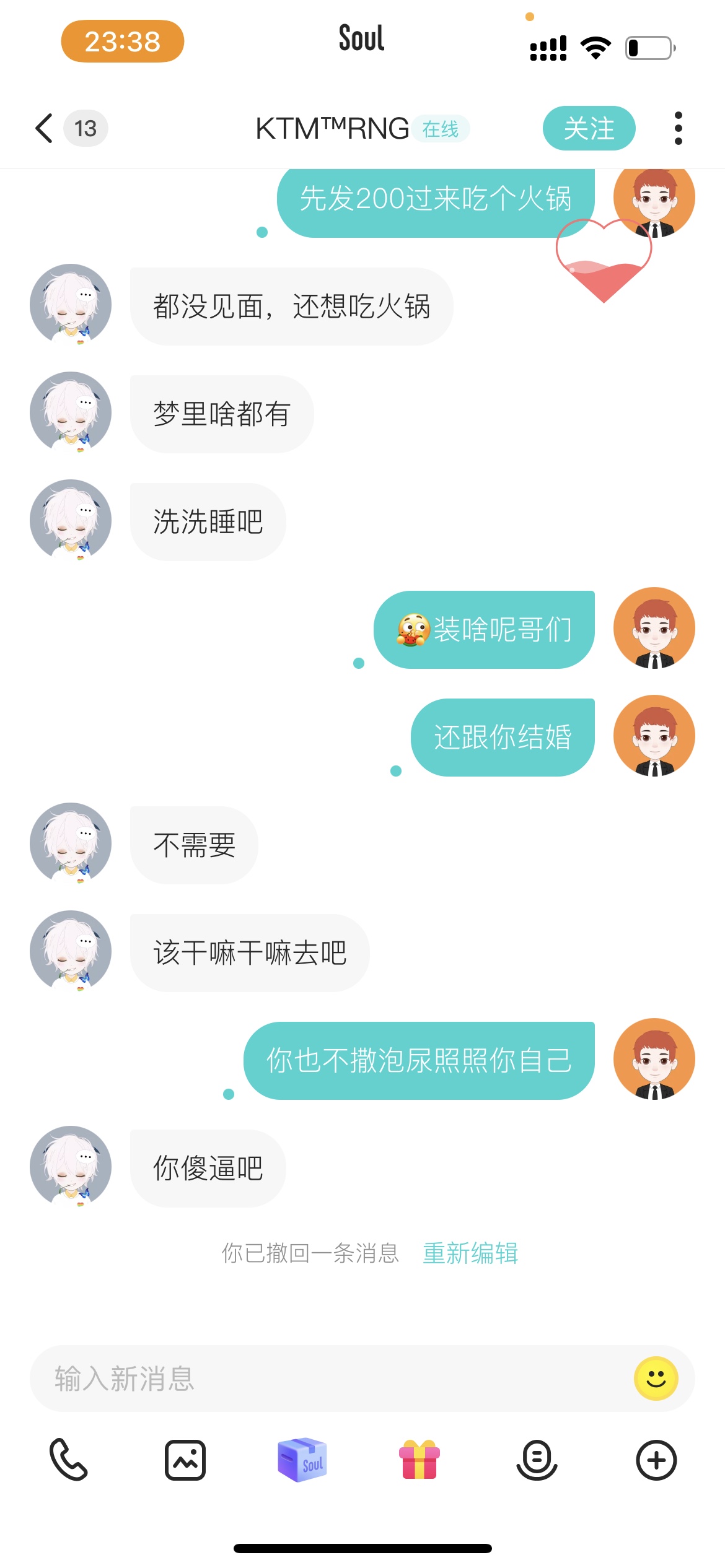Open the emoji picker smiley
725x1568 pixels.
tap(656, 1379)
